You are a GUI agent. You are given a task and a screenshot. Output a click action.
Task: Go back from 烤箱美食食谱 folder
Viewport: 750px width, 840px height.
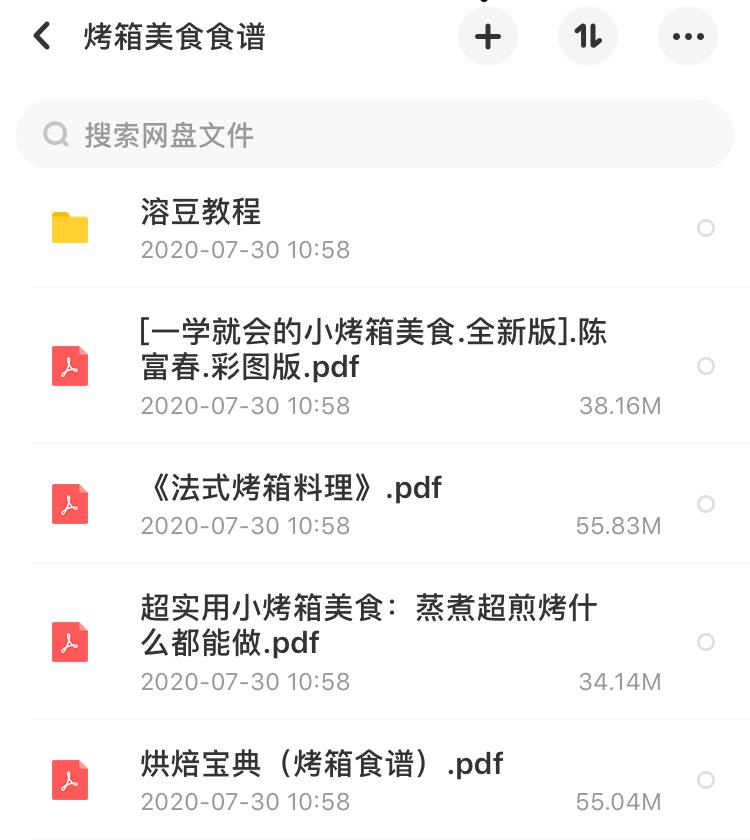(x=42, y=38)
